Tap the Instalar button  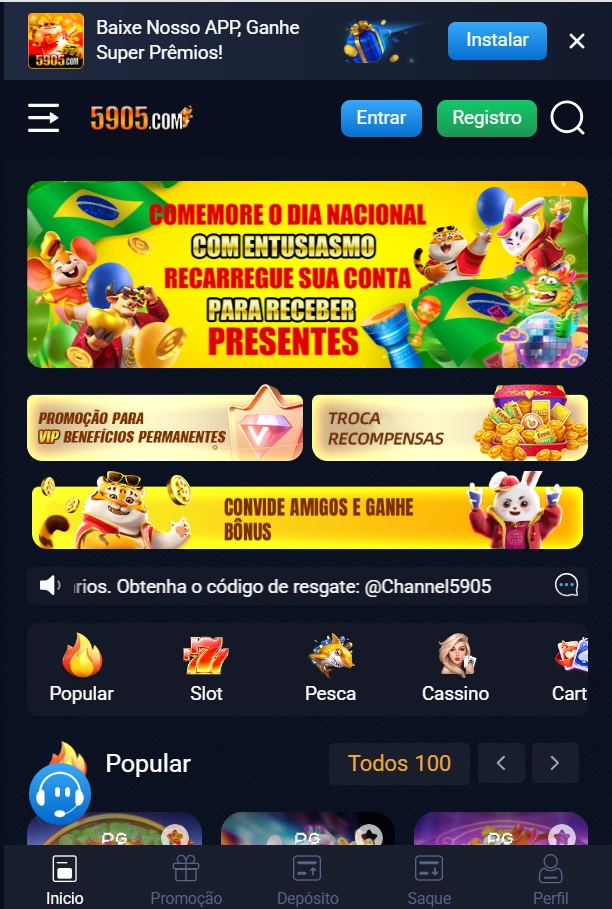(497, 40)
